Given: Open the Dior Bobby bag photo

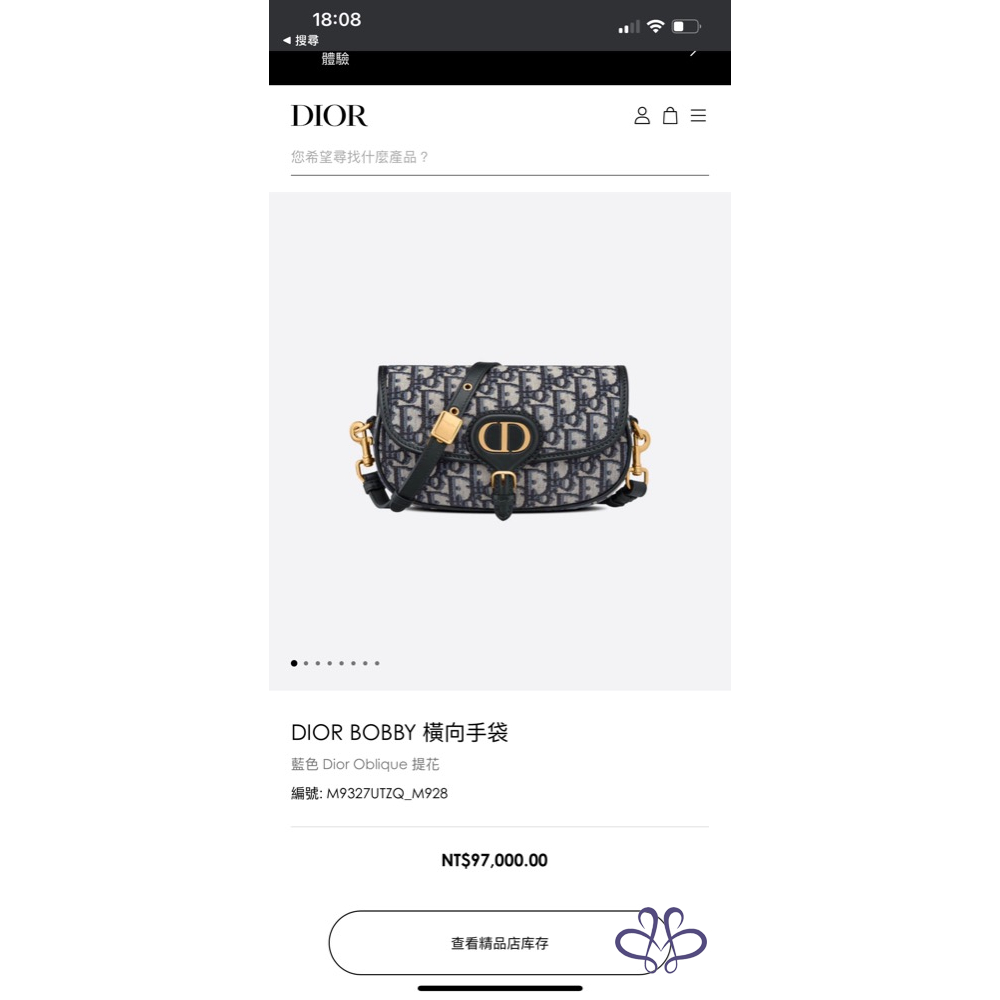Looking at the screenshot, I should tap(499, 440).
